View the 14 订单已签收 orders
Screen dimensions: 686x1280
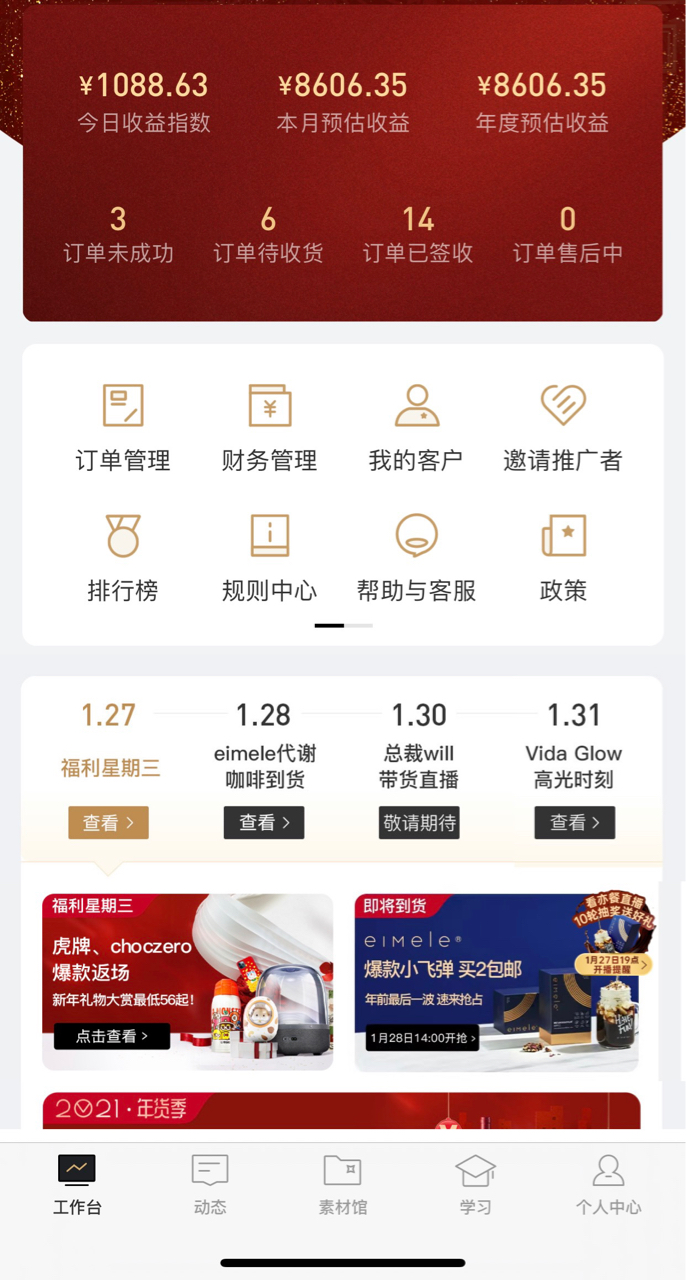(x=418, y=235)
